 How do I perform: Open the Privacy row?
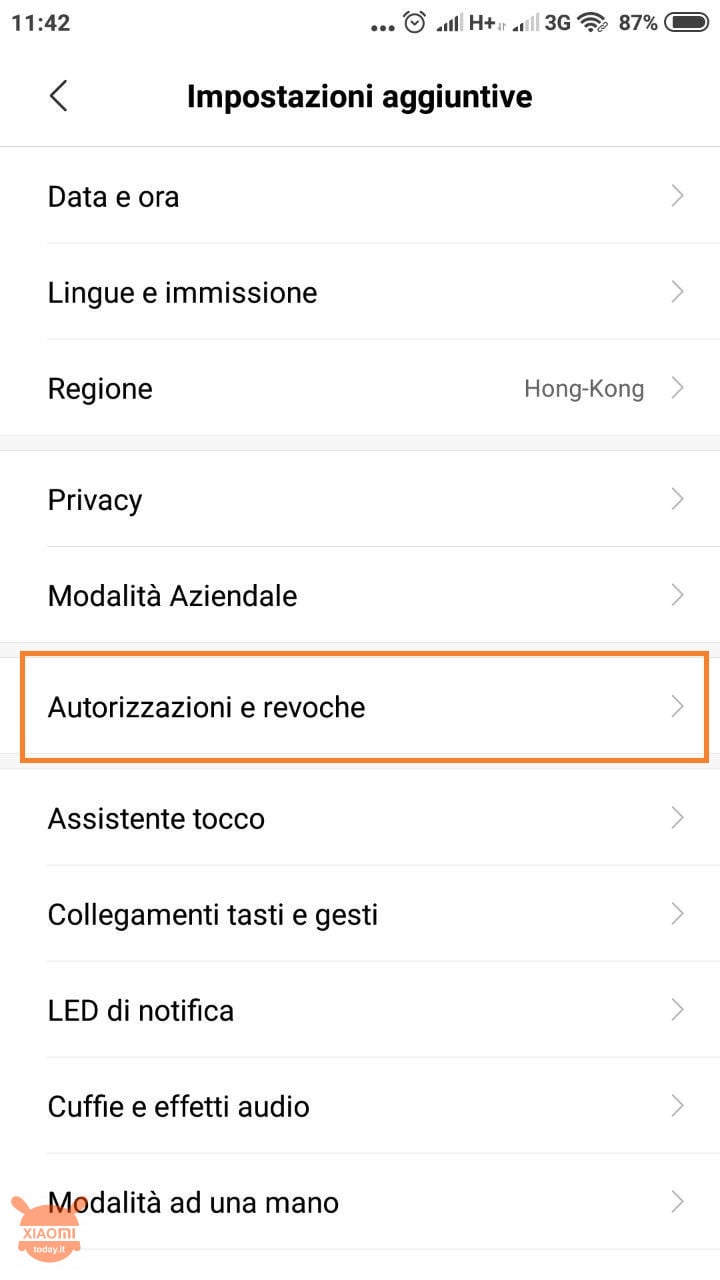360,499
